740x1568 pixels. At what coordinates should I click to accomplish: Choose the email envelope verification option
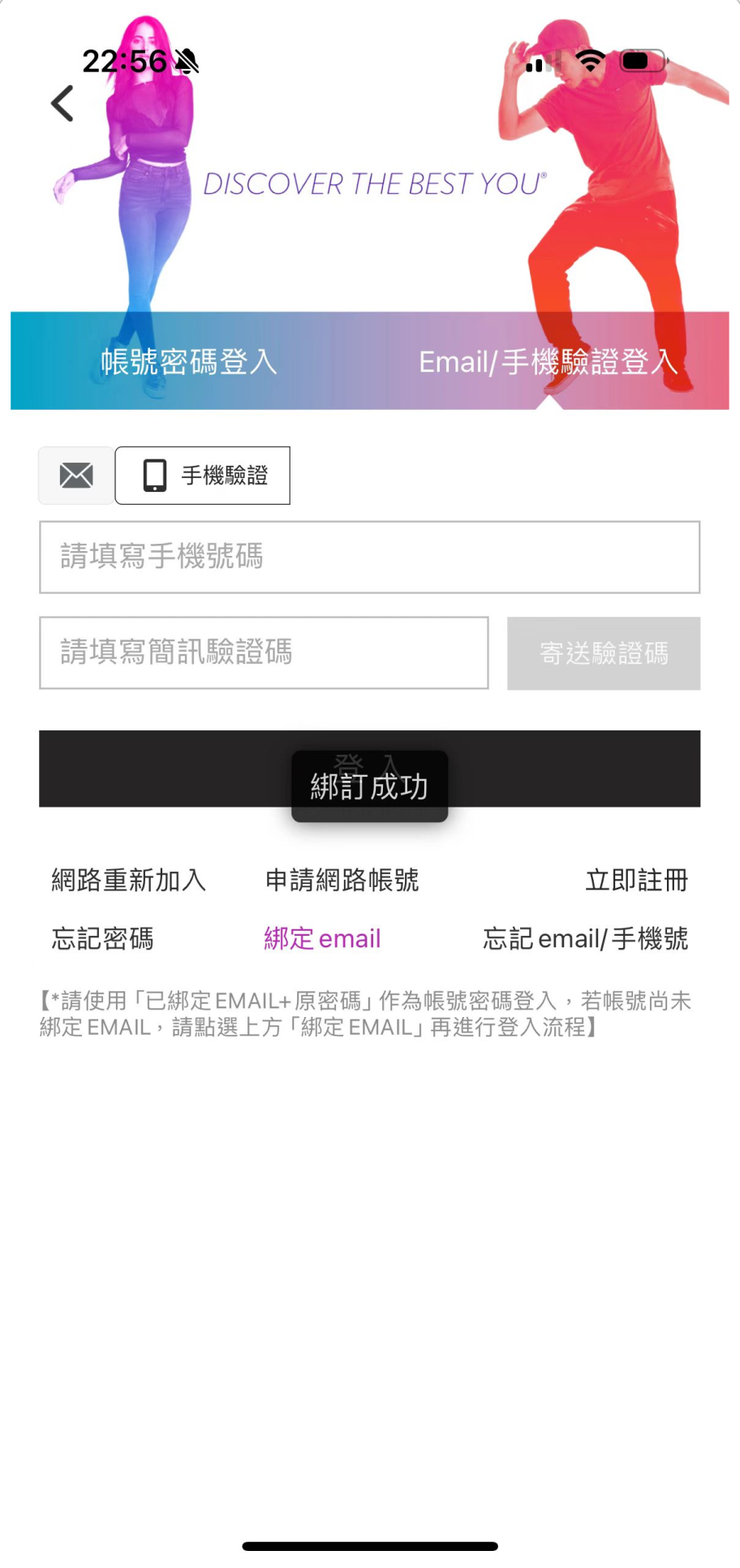point(76,476)
